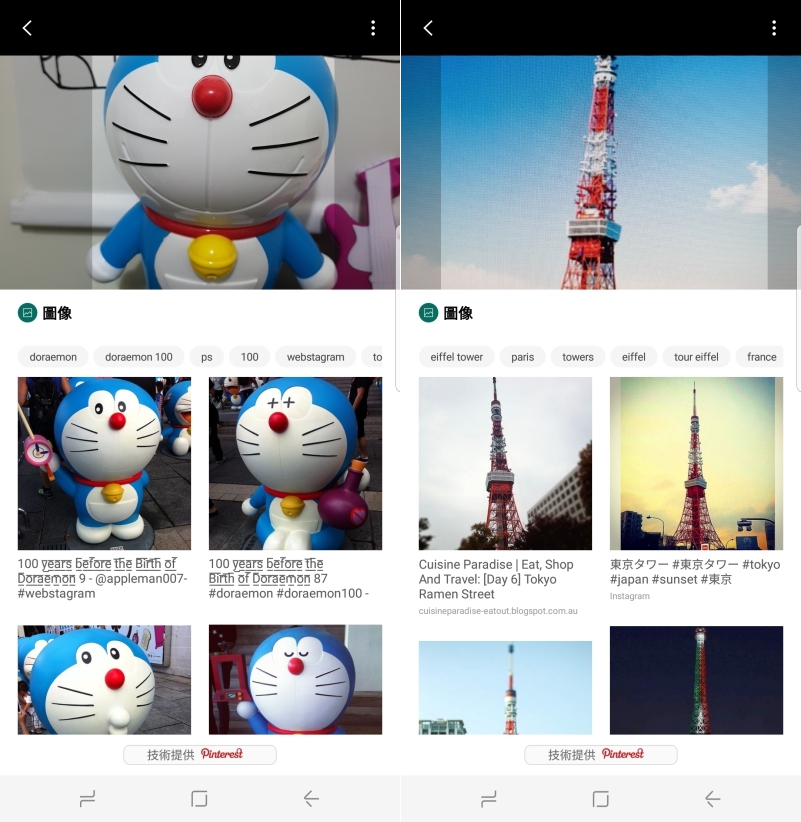Select the "eiffel tower" tag chip
The width and height of the screenshot is (801, 822).
(456, 357)
